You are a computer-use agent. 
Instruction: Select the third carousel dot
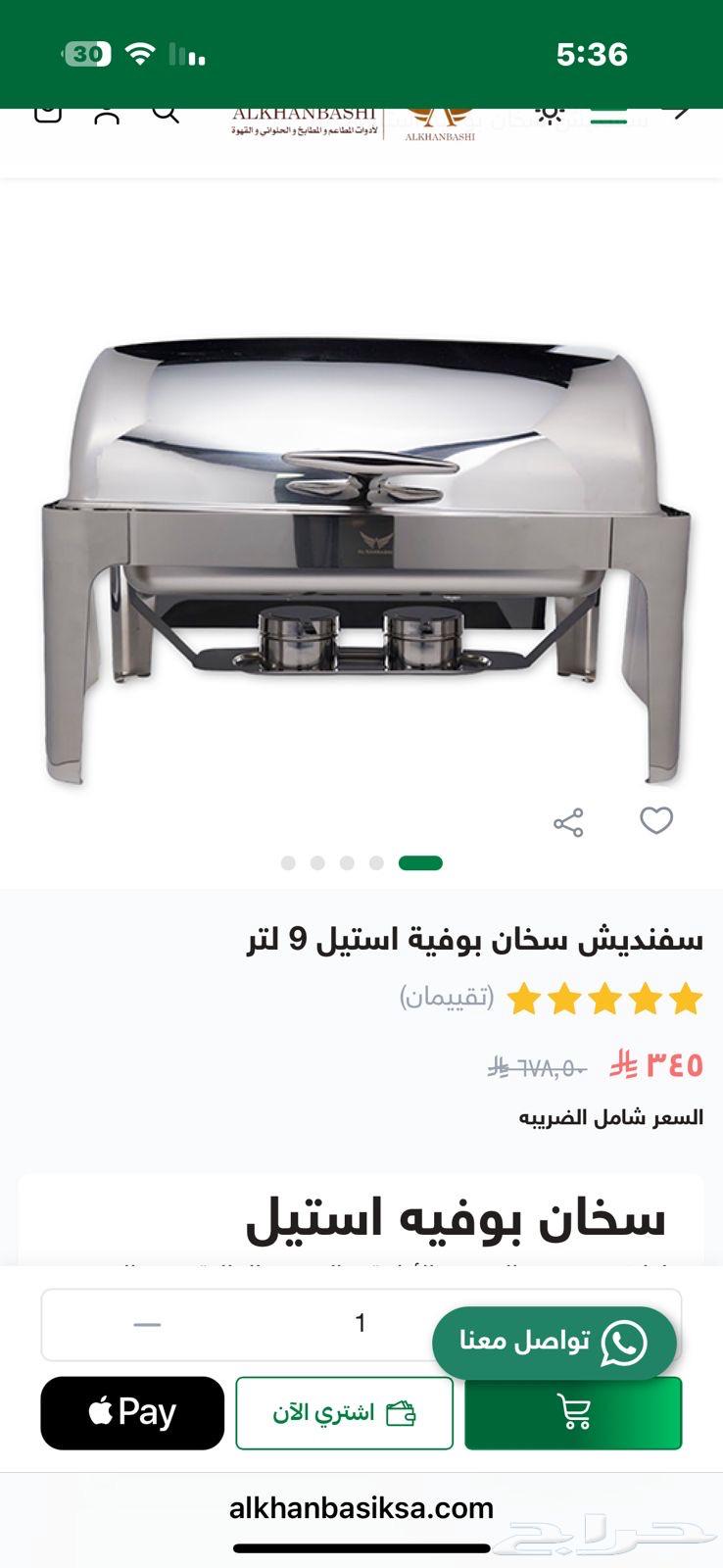point(344,861)
